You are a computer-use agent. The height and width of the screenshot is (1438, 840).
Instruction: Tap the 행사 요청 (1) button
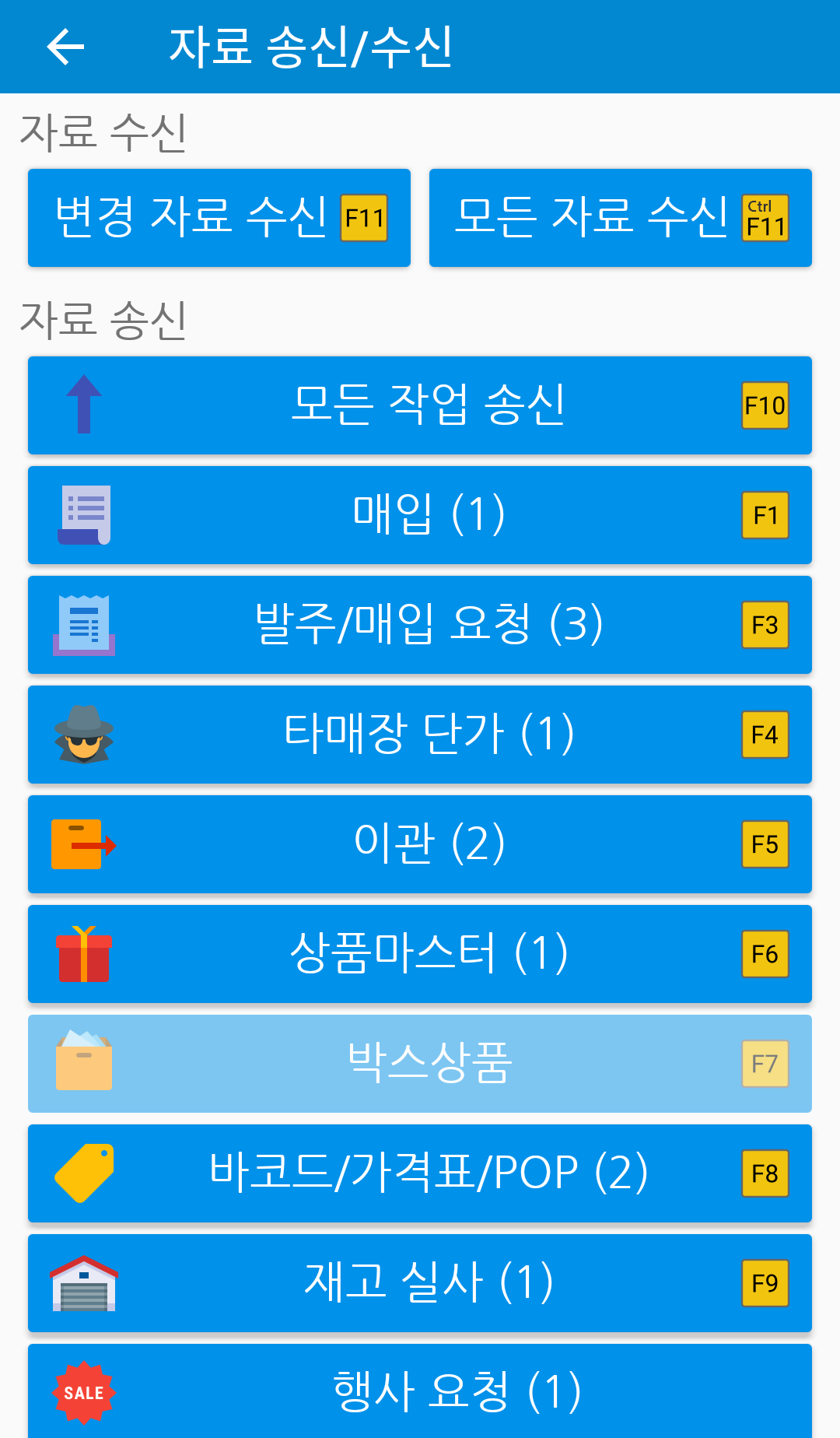(420, 1391)
